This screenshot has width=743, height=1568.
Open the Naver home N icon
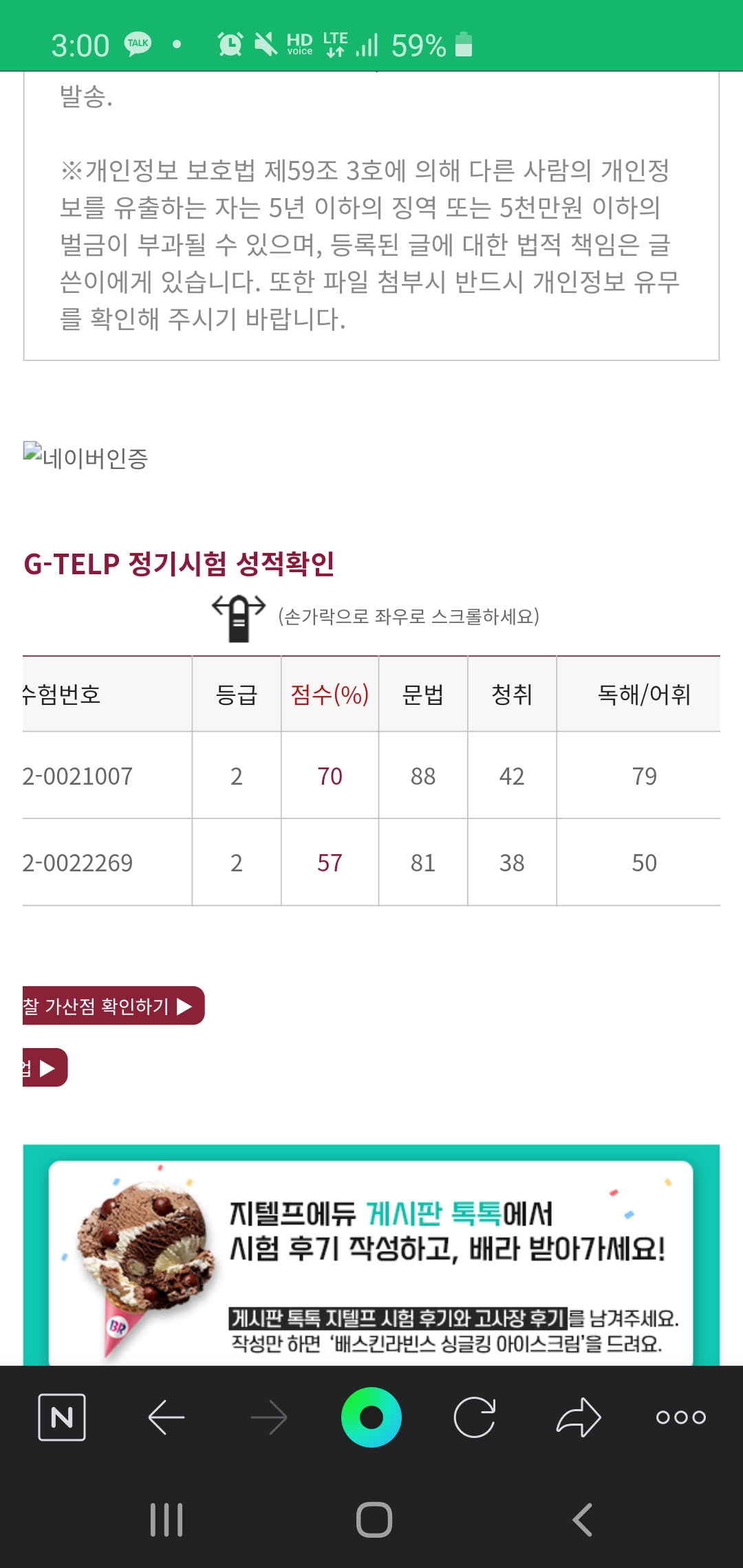(62, 1417)
